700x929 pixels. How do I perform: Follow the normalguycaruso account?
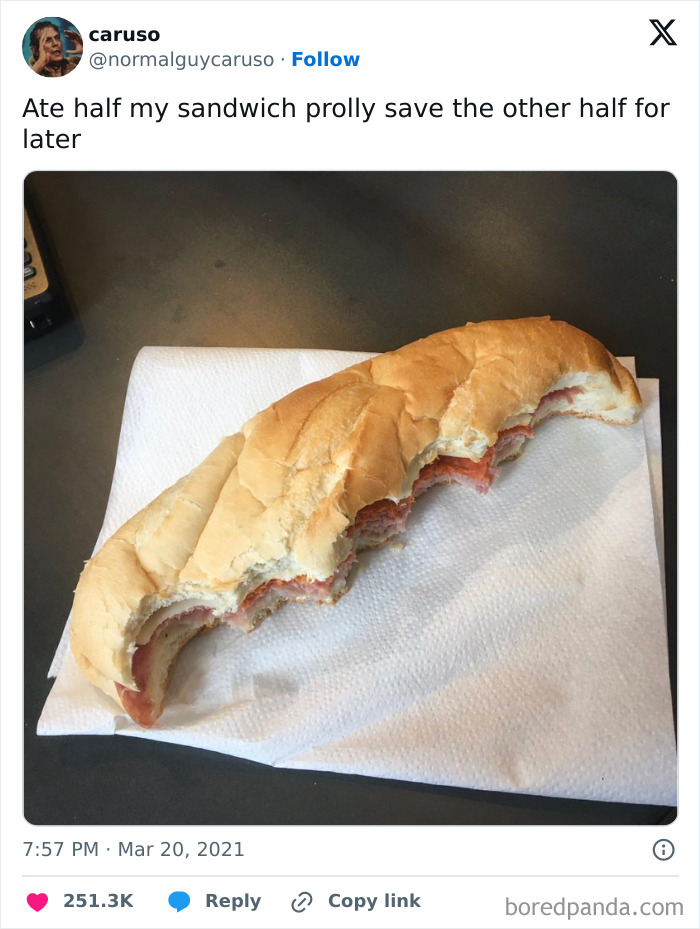coord(325,60)
